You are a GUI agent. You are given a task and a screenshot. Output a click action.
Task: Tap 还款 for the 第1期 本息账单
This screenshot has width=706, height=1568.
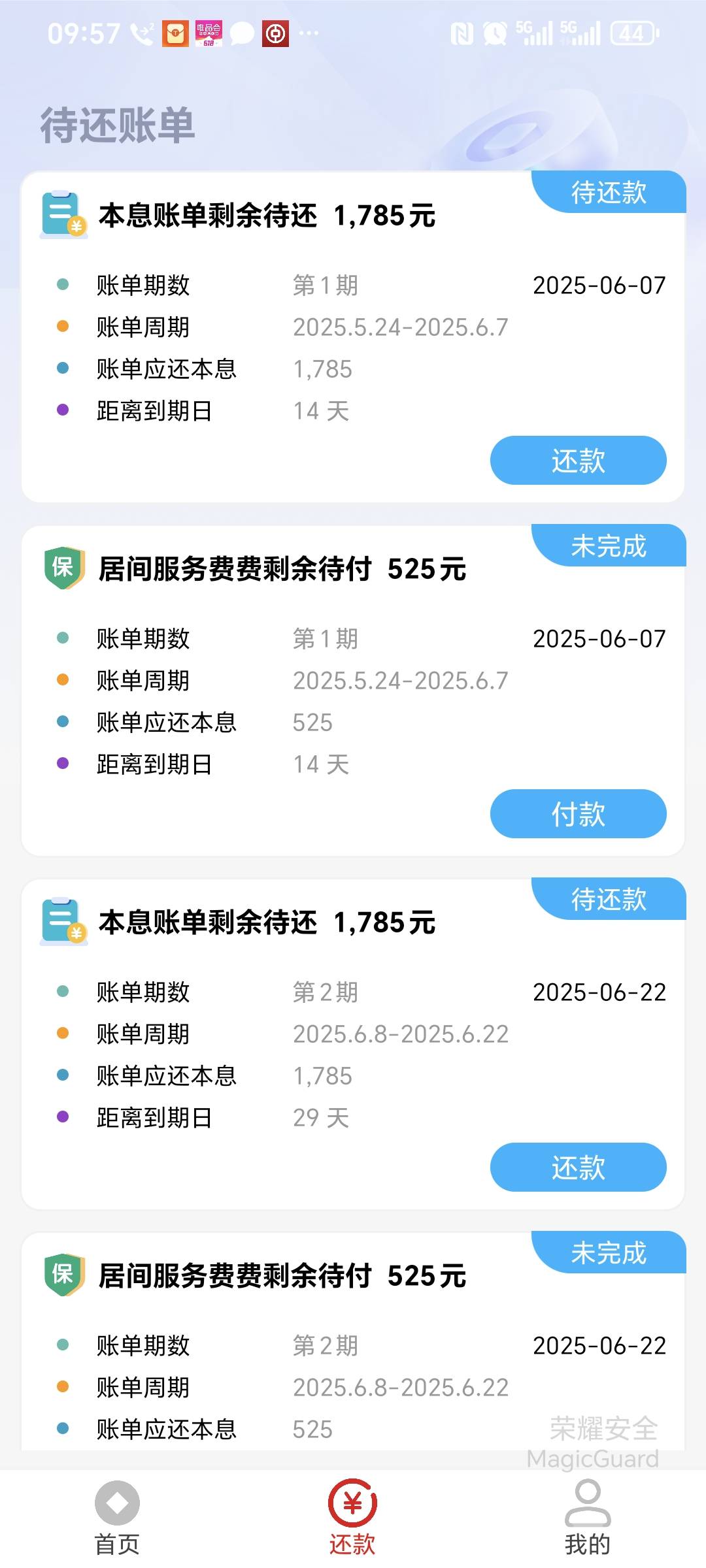(578, 461)
